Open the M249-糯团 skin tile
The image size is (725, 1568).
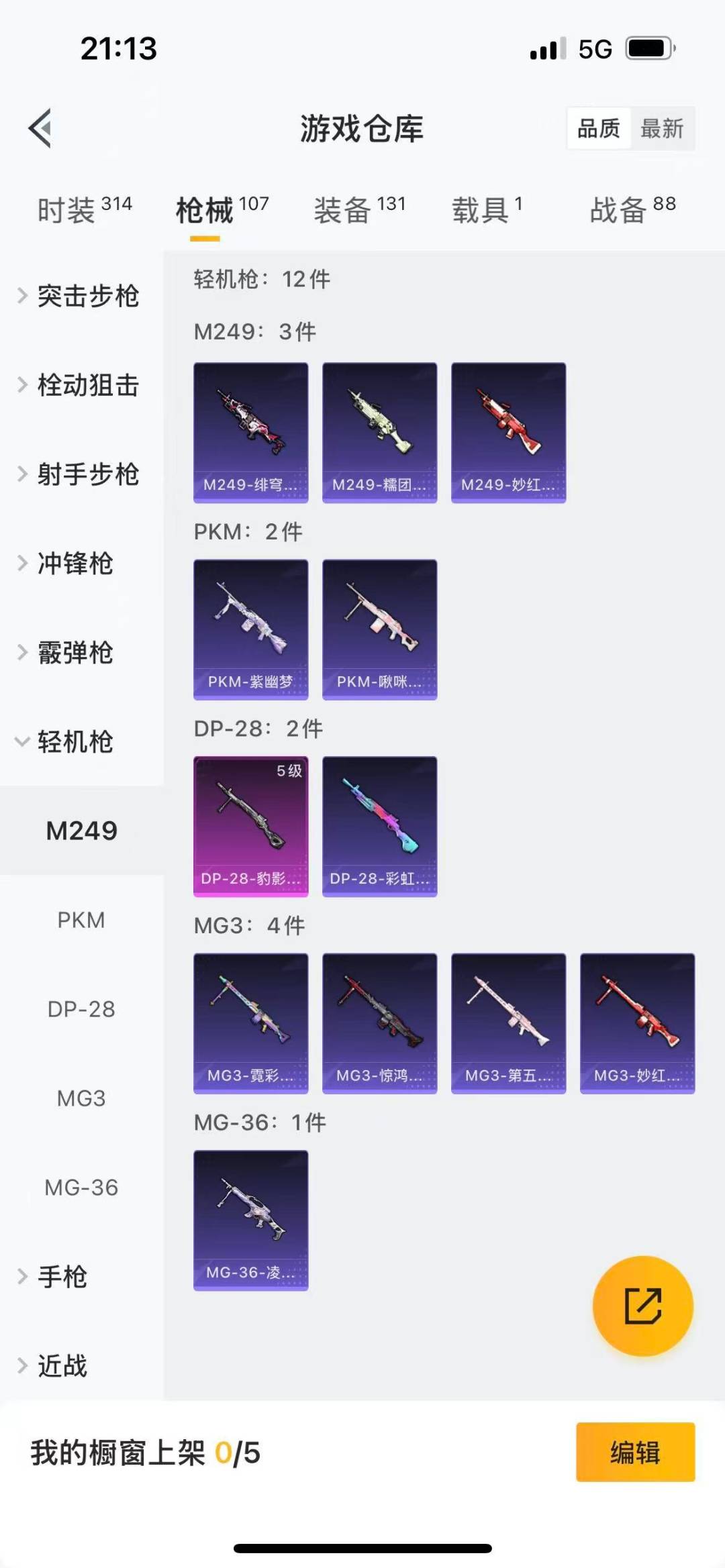[x=379, y=433]
